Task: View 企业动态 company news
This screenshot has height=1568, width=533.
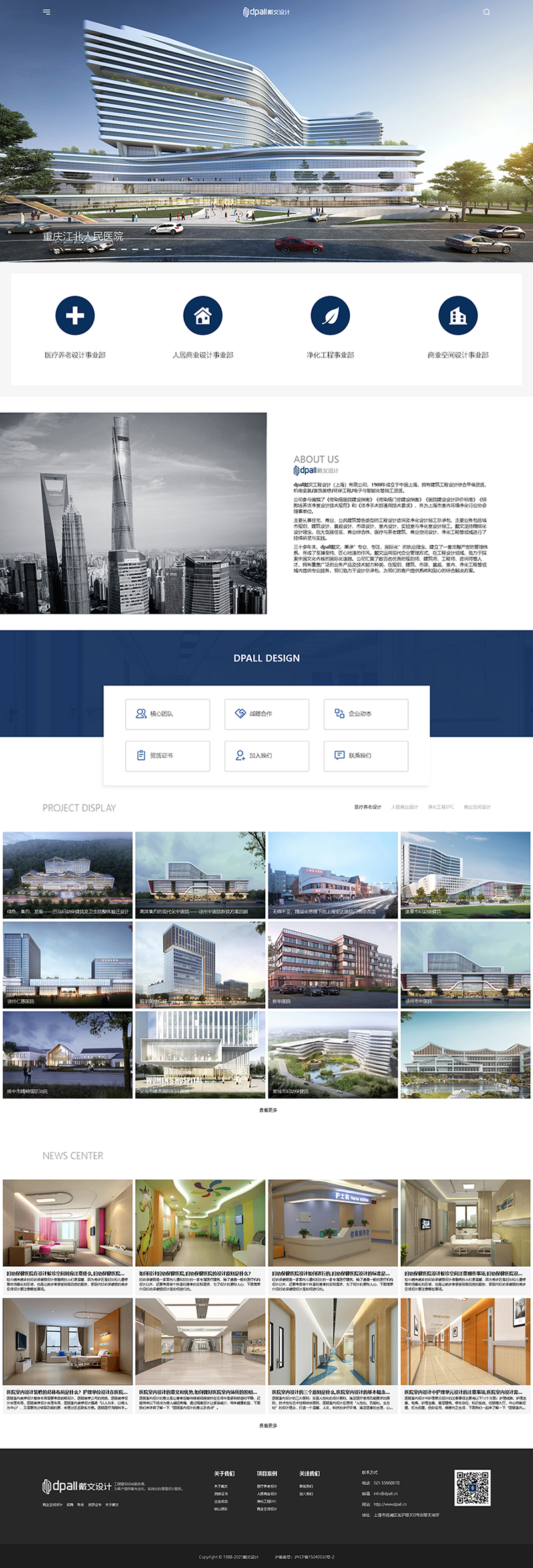Action: [366, 714]
